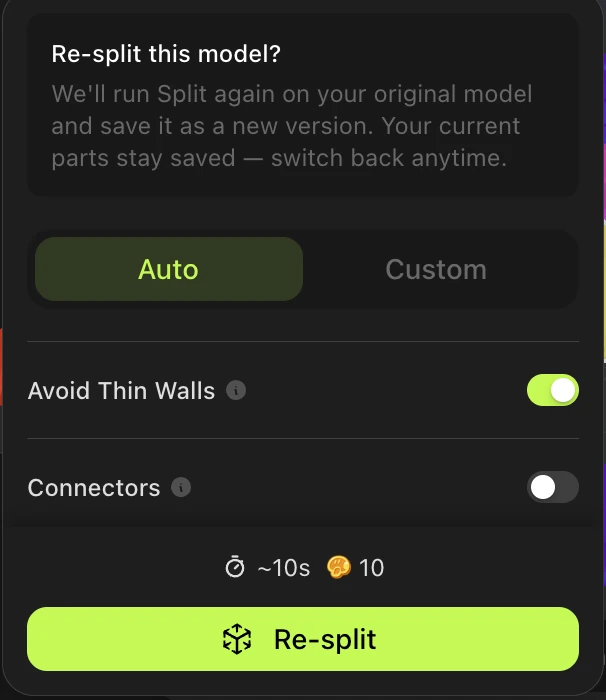The width and height of the screenshot is (606, 700).
Task: Select the Auto split mode
Action: [x=169, y=269]
